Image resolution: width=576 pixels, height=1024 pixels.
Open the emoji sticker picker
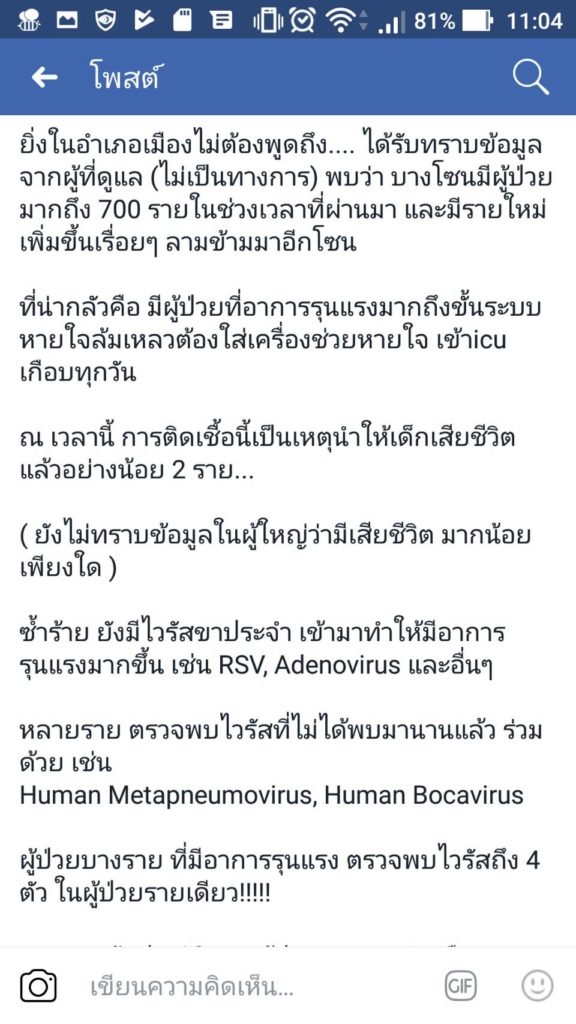point(537,985)
